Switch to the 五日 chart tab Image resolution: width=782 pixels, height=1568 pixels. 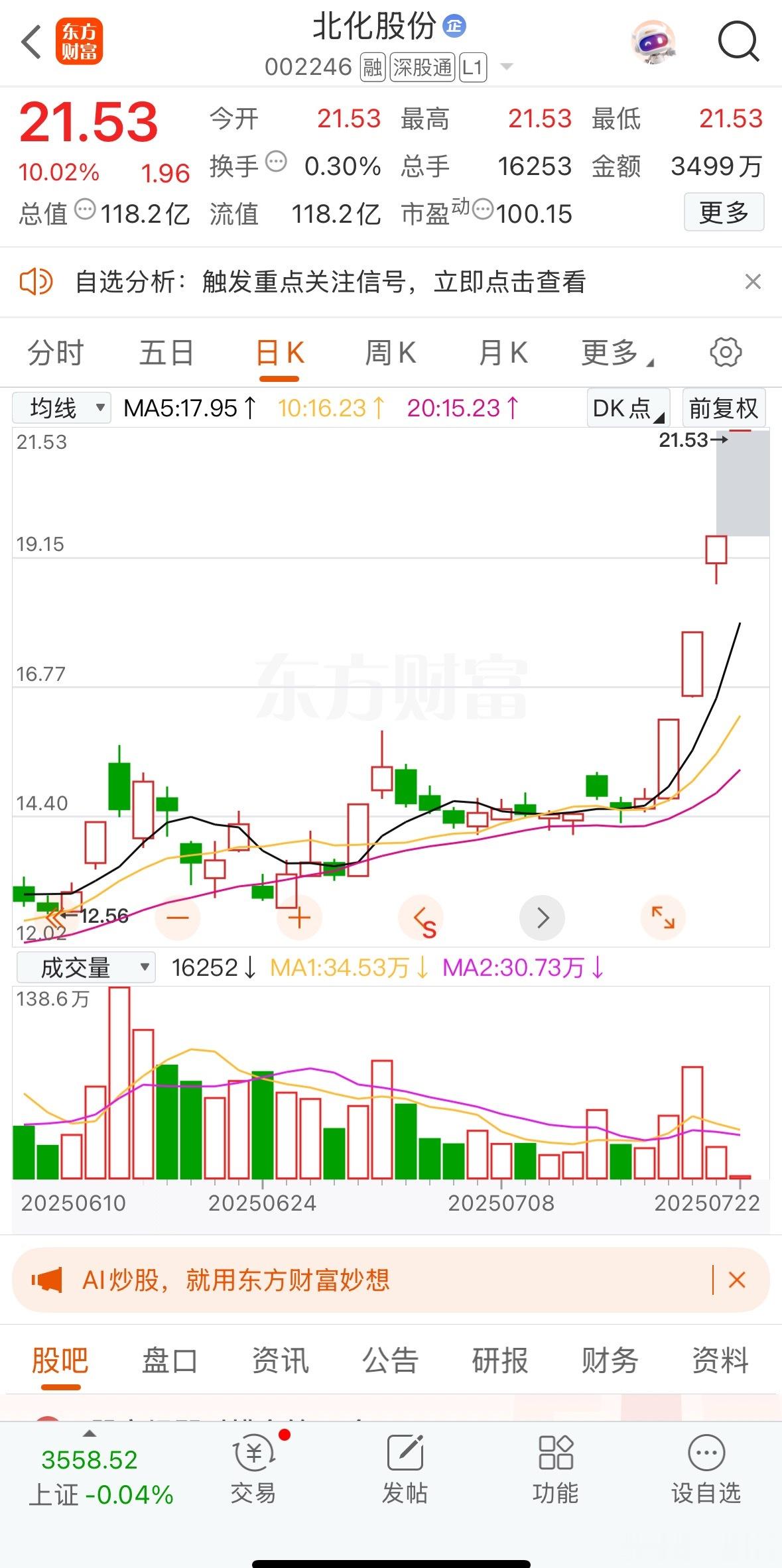pos(166,353)
